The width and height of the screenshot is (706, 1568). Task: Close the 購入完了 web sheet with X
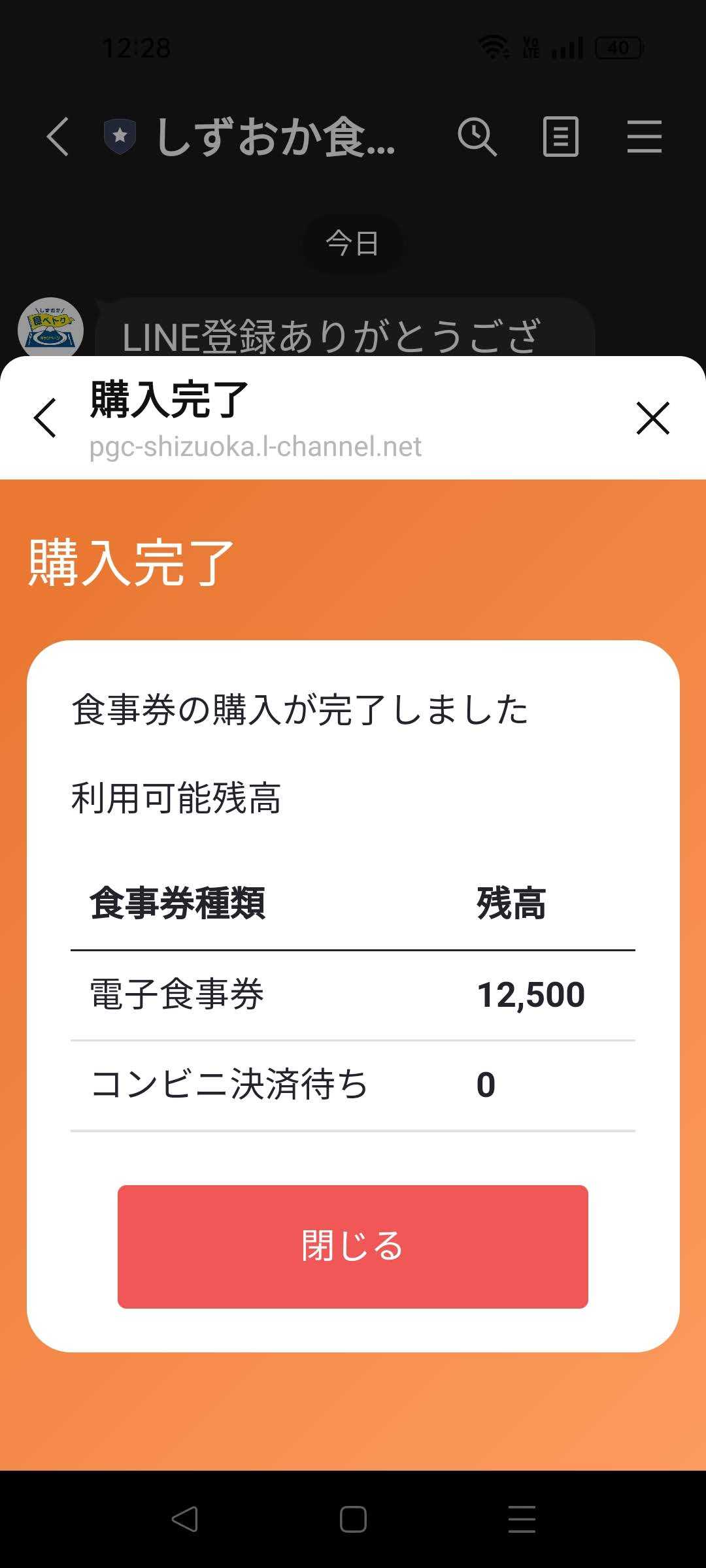click(652, 418)
